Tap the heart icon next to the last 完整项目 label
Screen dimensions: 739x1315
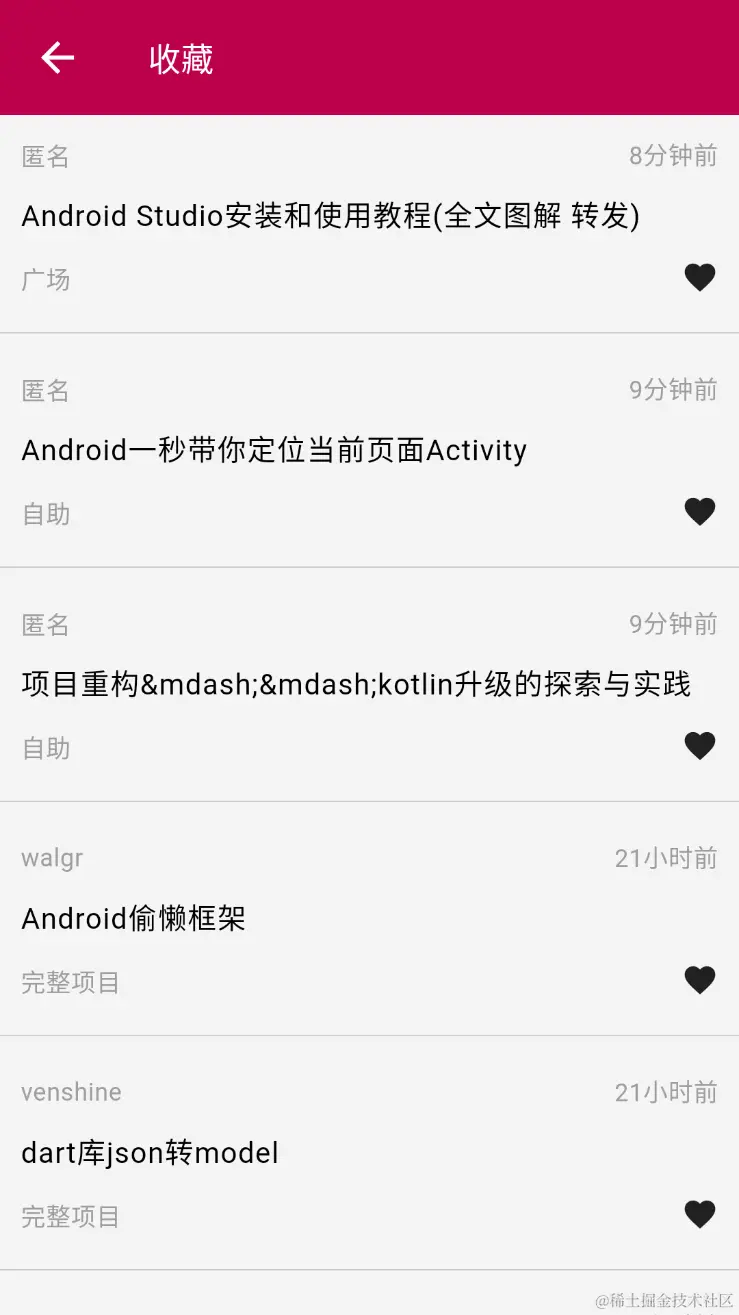pyautogui.click(x=699, y=1214)
